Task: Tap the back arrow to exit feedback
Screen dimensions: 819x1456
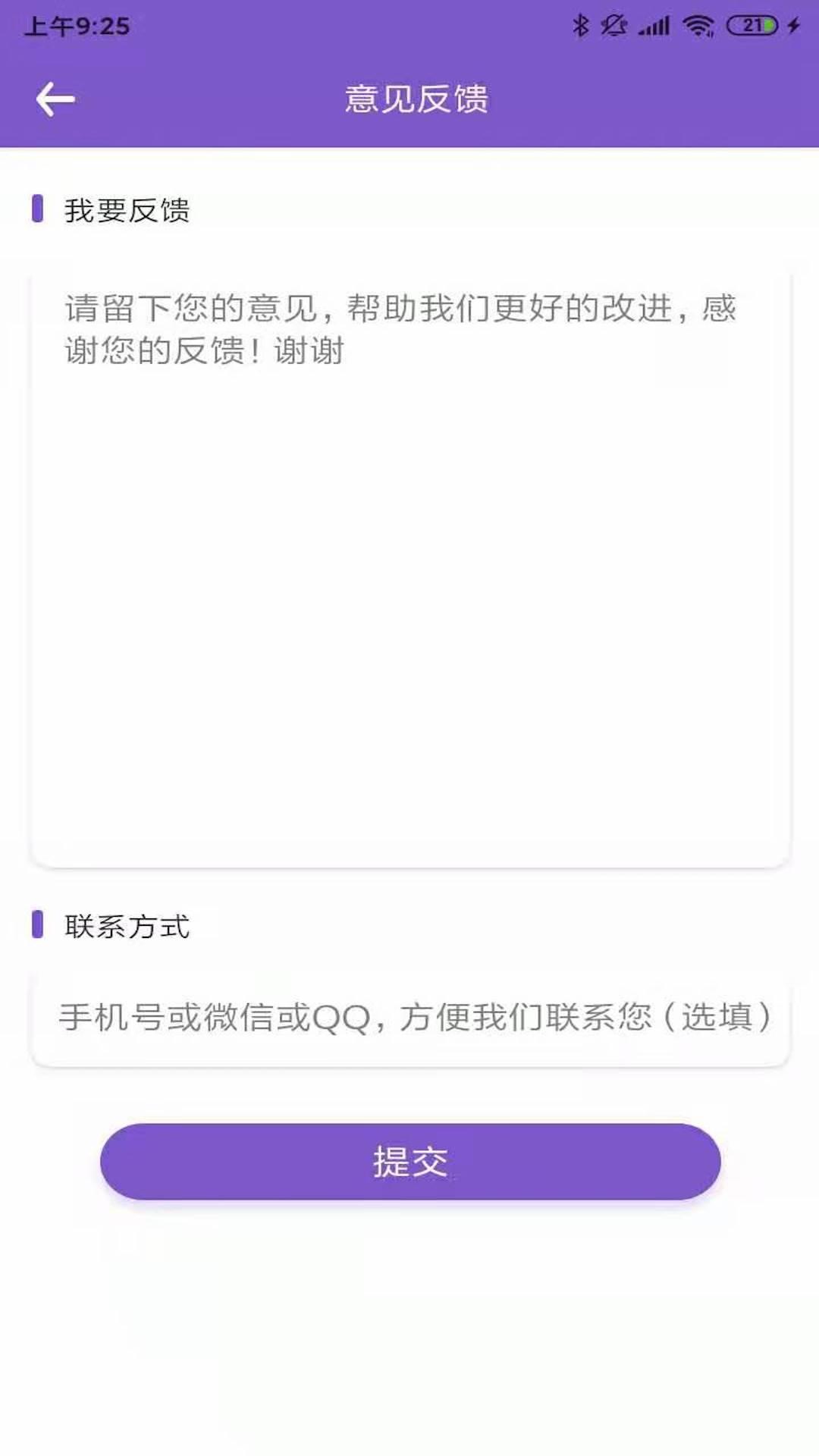Action: coord(55,97)
